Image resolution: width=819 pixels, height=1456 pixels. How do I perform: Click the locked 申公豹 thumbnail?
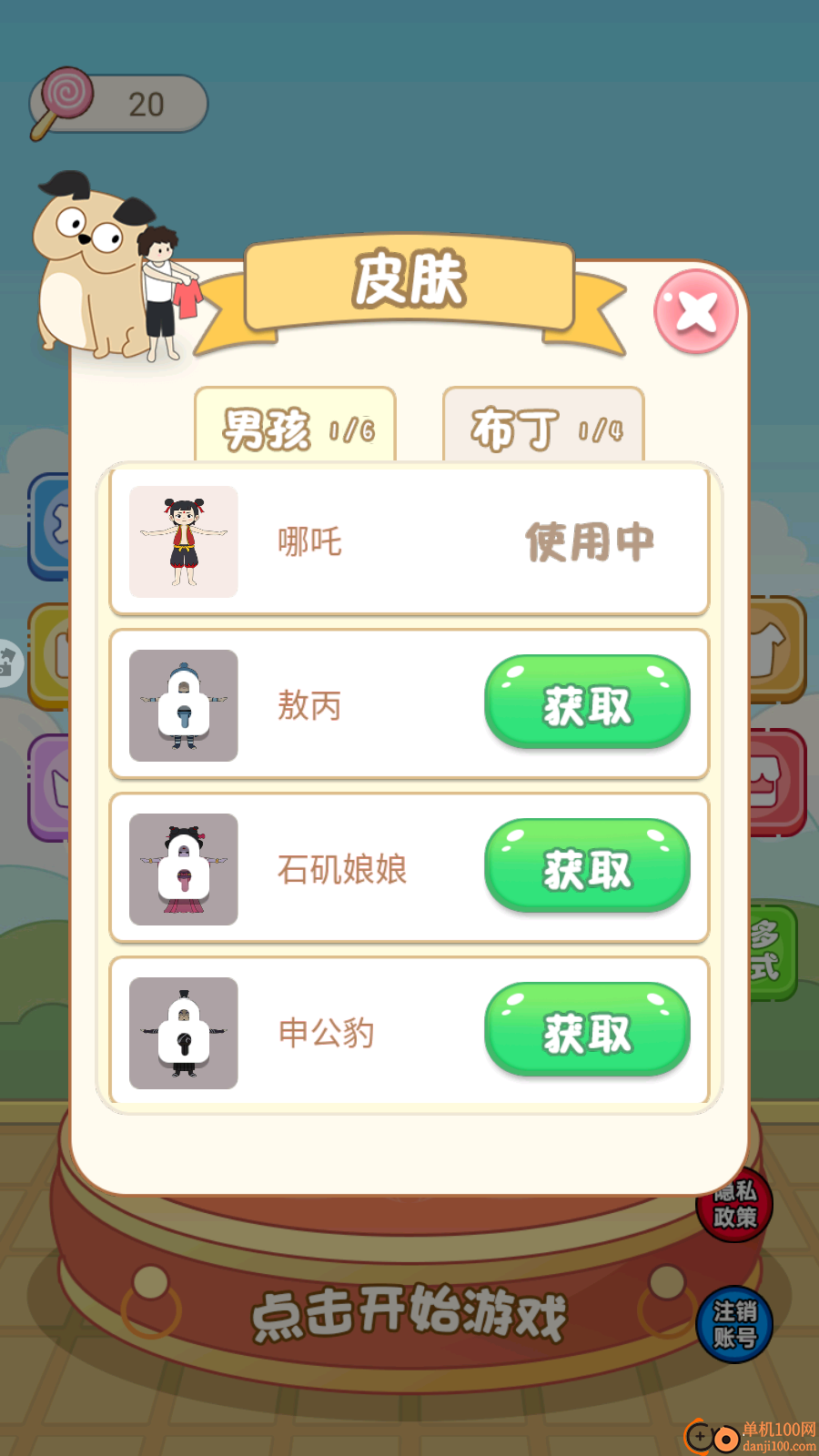coord(182,1031)
